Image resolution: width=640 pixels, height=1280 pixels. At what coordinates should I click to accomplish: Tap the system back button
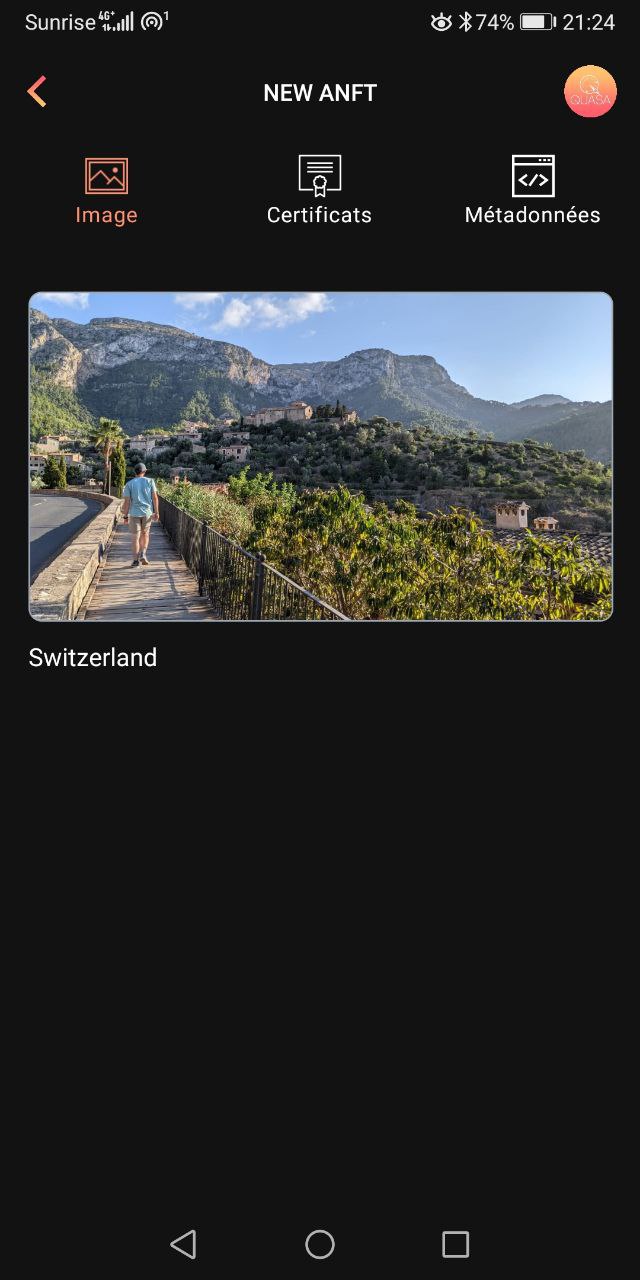pos(183,1244)
